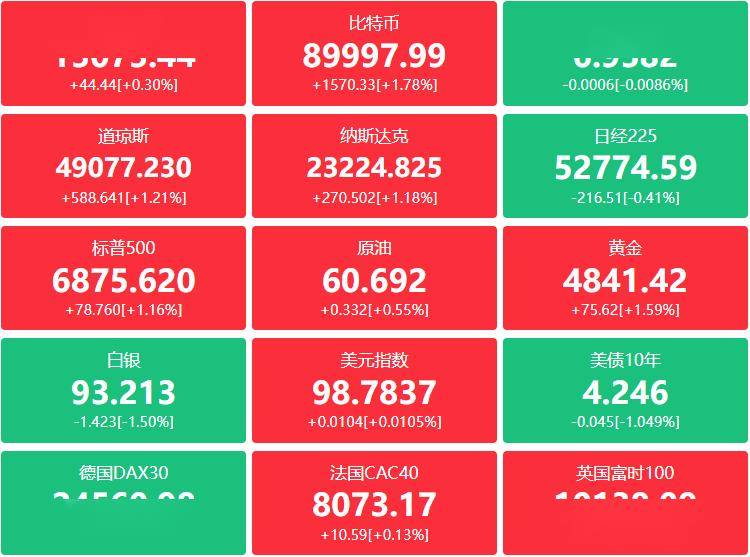Open the 美元指数 card
This screenshot has width=750, height=557.
[x=374, y=390]
